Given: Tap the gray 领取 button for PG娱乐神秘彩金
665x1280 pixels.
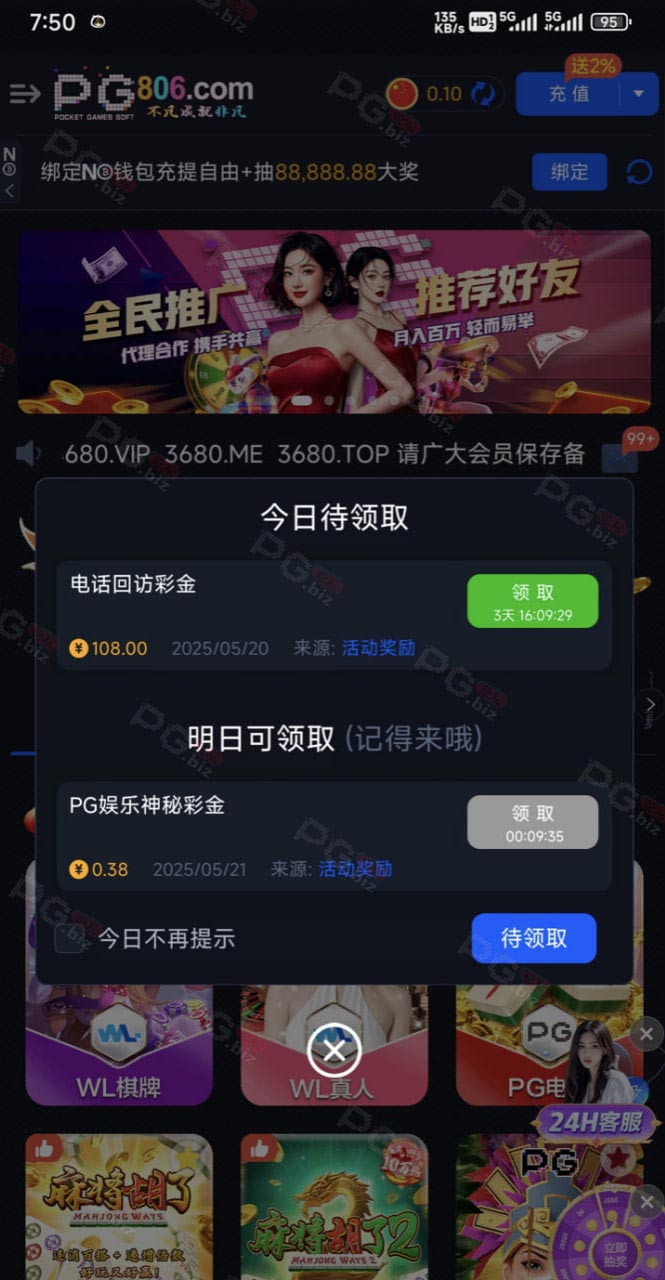Looking at the screenshot, I should [x=532, y=822].
